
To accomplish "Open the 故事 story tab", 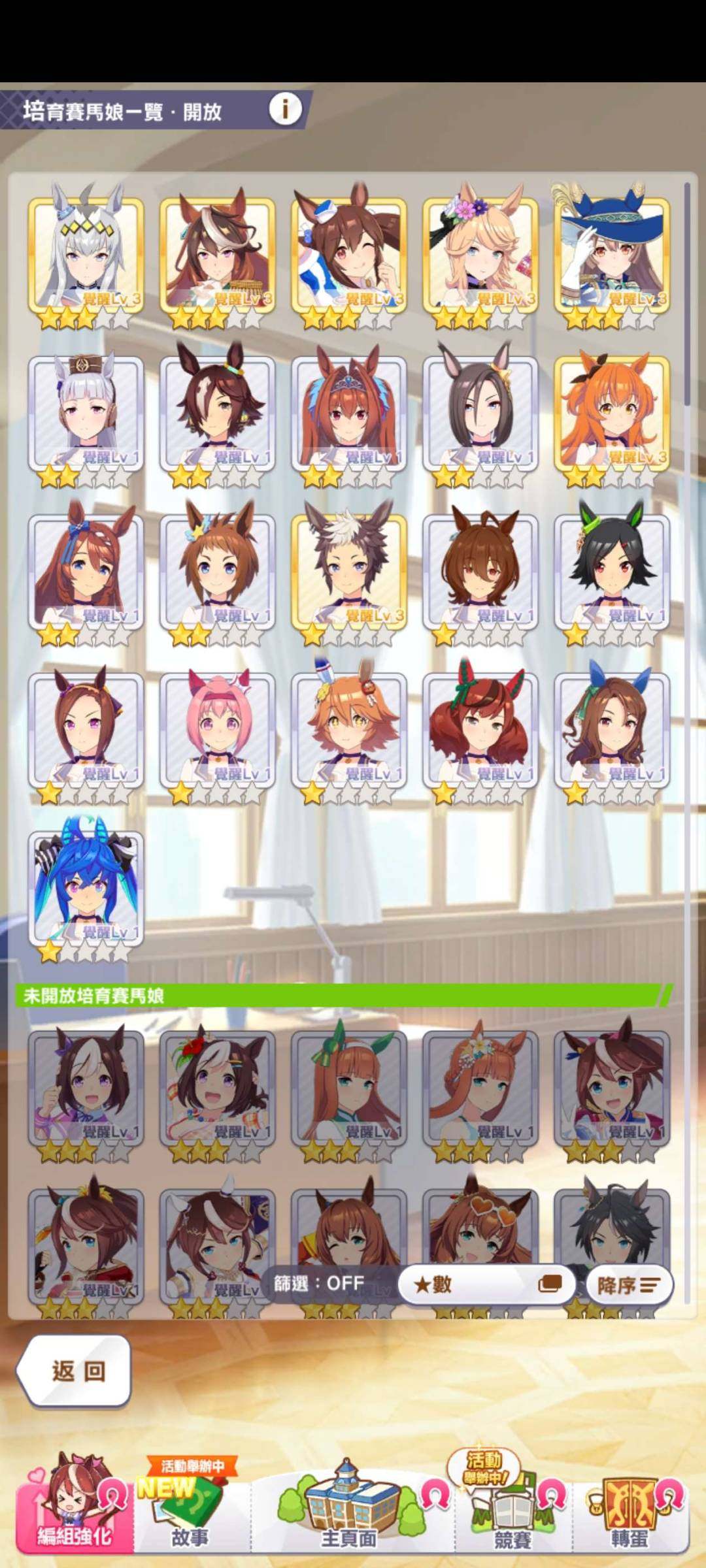I will [x=190, y=1515].
